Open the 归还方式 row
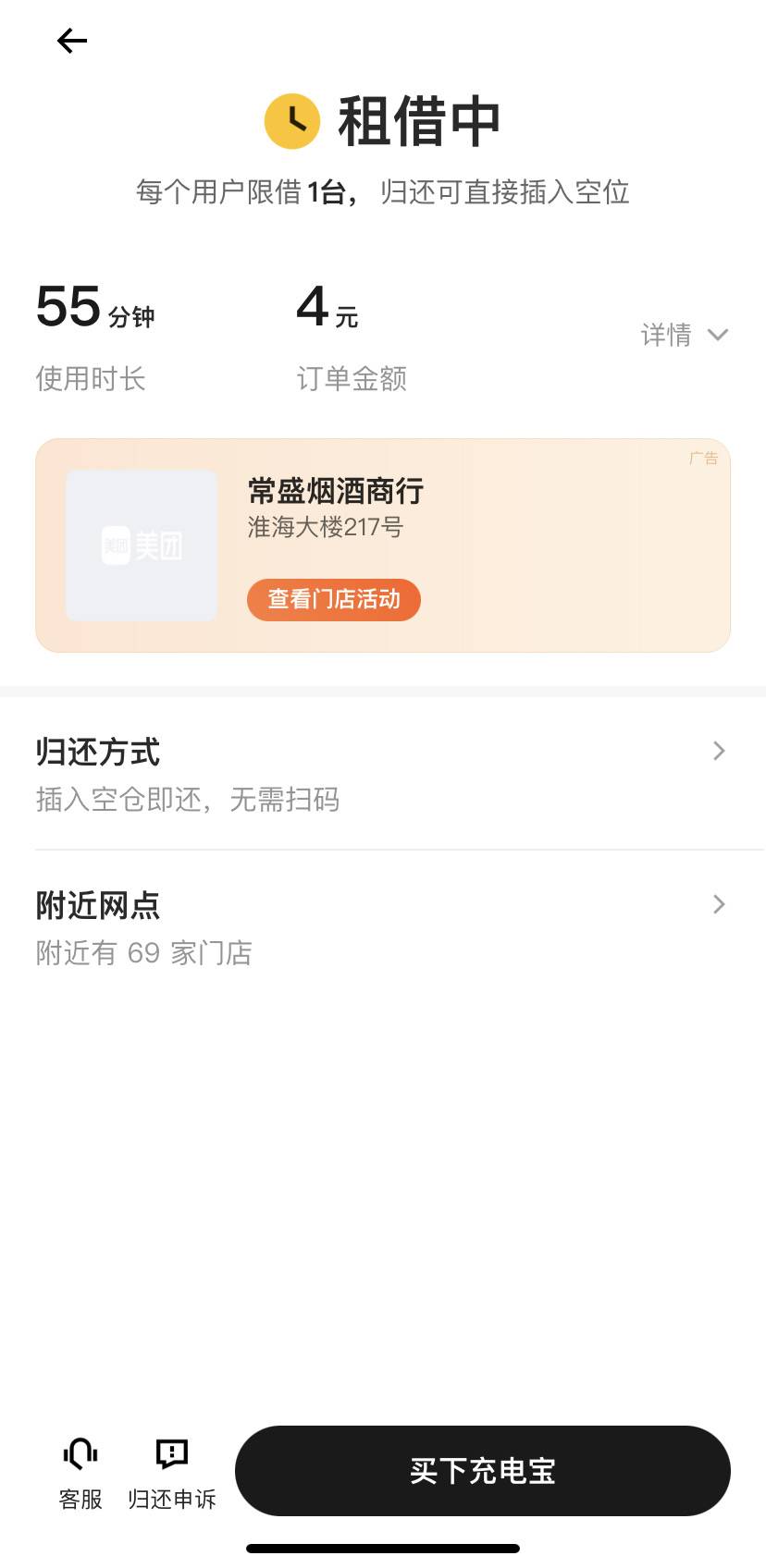 (381, 774)
